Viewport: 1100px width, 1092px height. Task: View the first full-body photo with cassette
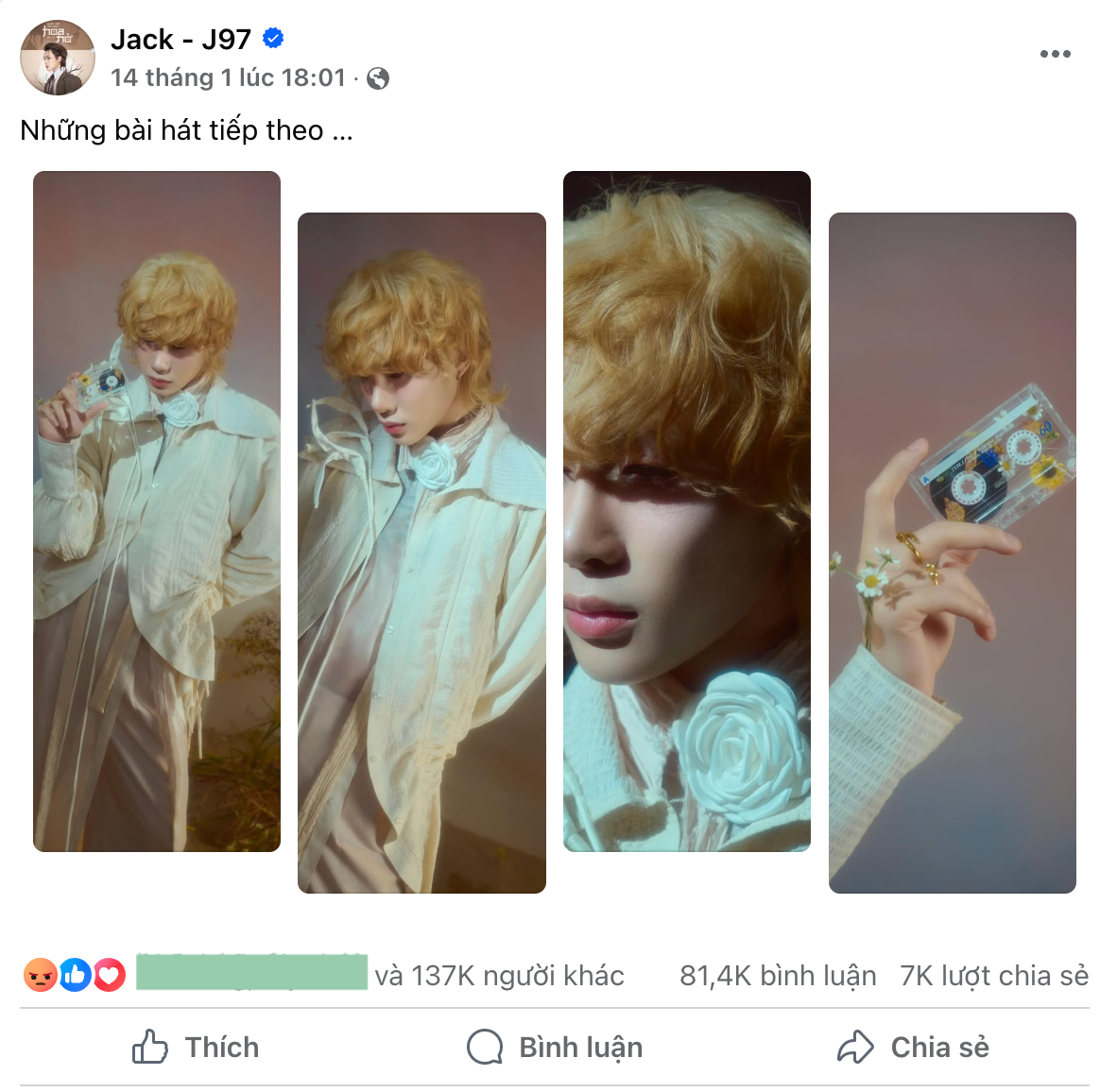(x=157, y=511)
